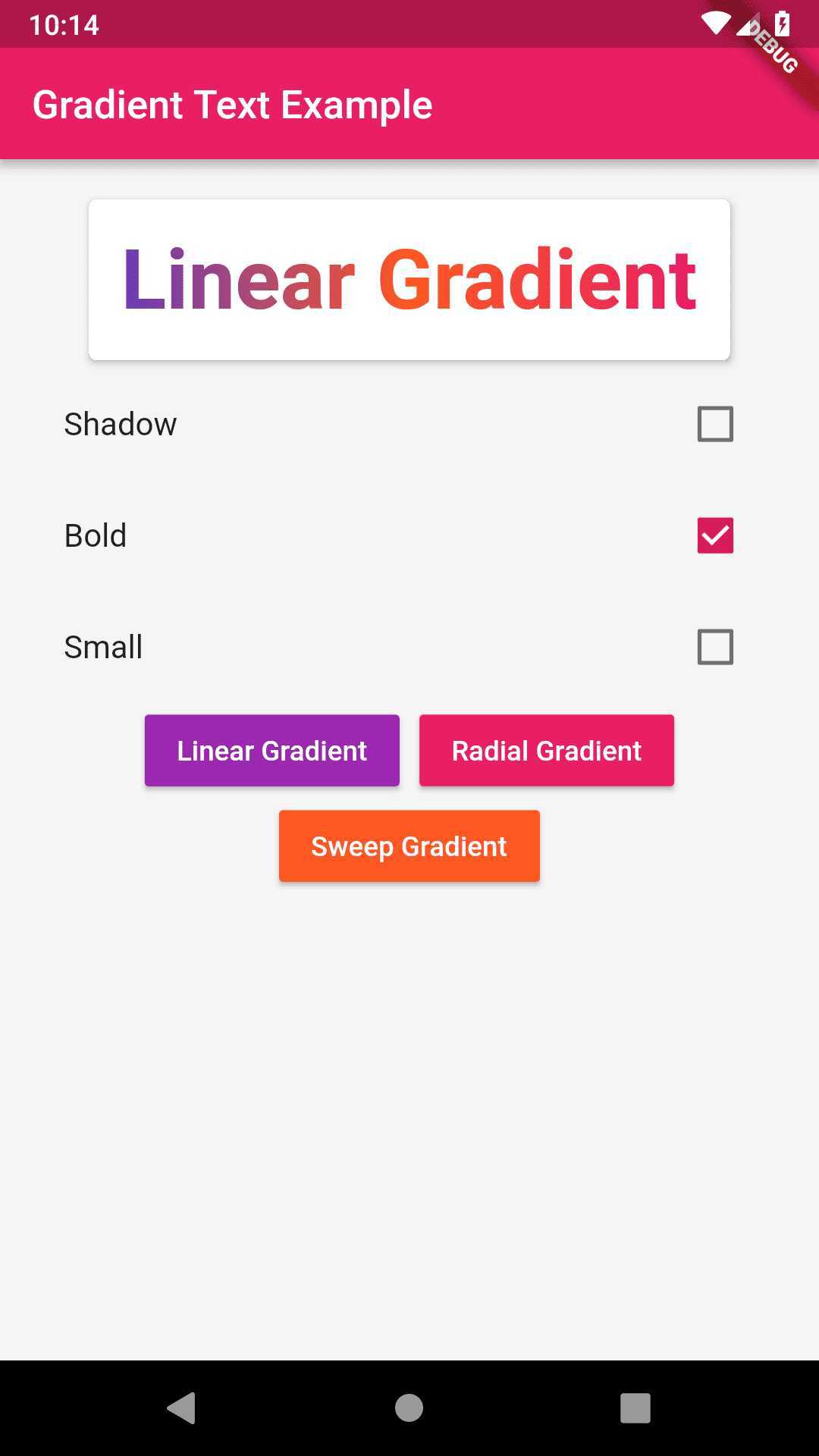Switch to Radial Gradient
This screenshot has width=819, height=1456.
(546, 751)
